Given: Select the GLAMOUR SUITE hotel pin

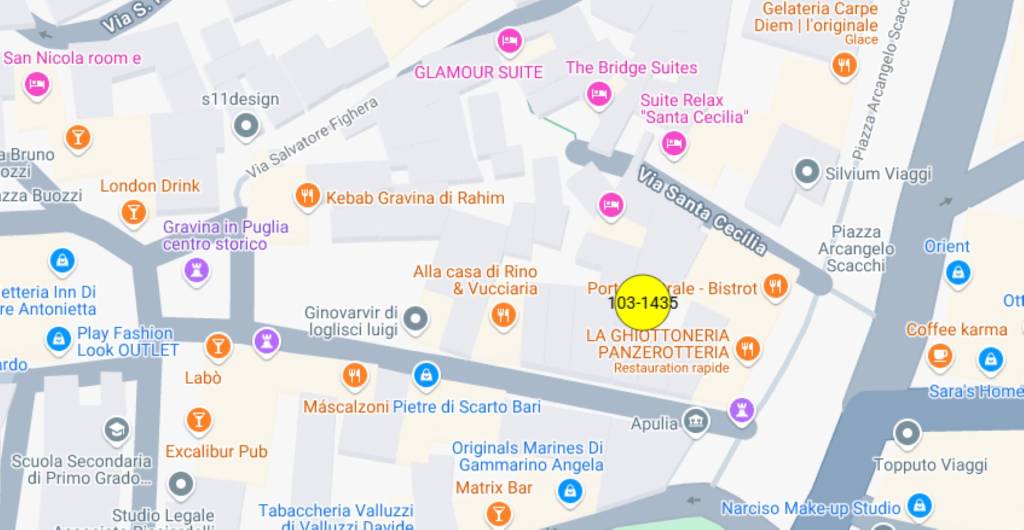Looking at the screenshot, I should pyautogui.click(x=508, y=42).
